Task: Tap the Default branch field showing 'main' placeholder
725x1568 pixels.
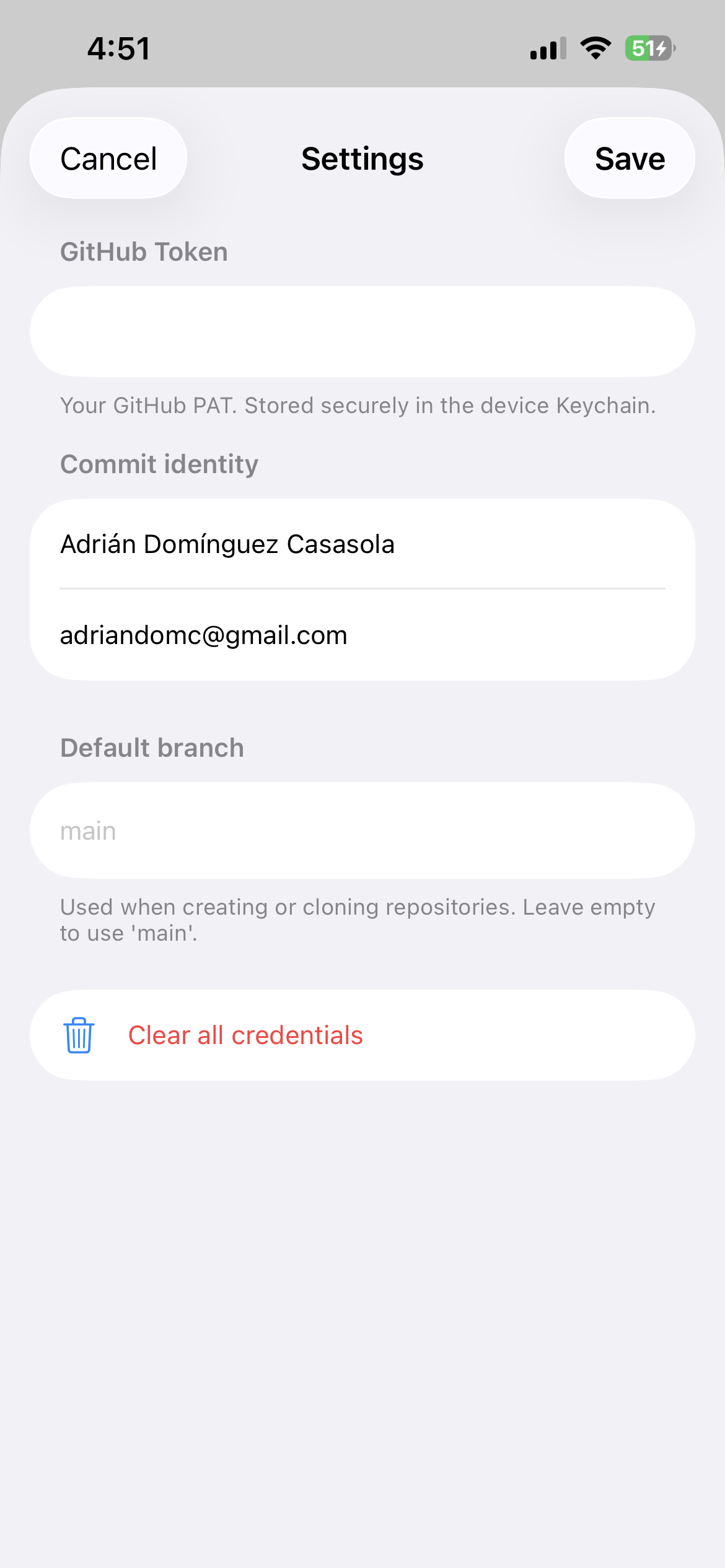Action: [362, 830]
